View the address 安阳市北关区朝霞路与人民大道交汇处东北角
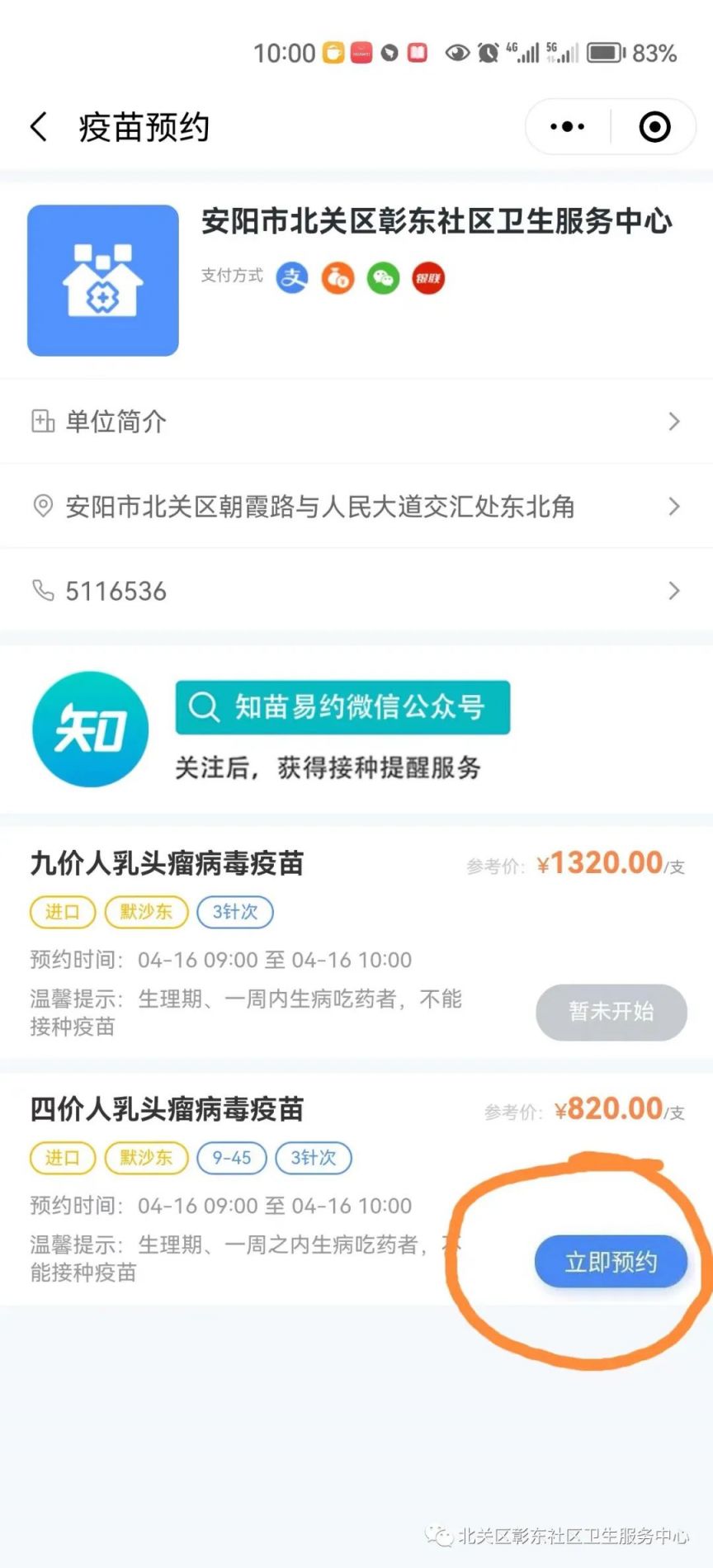This screenshot has width=713, height=1568. 356,507
